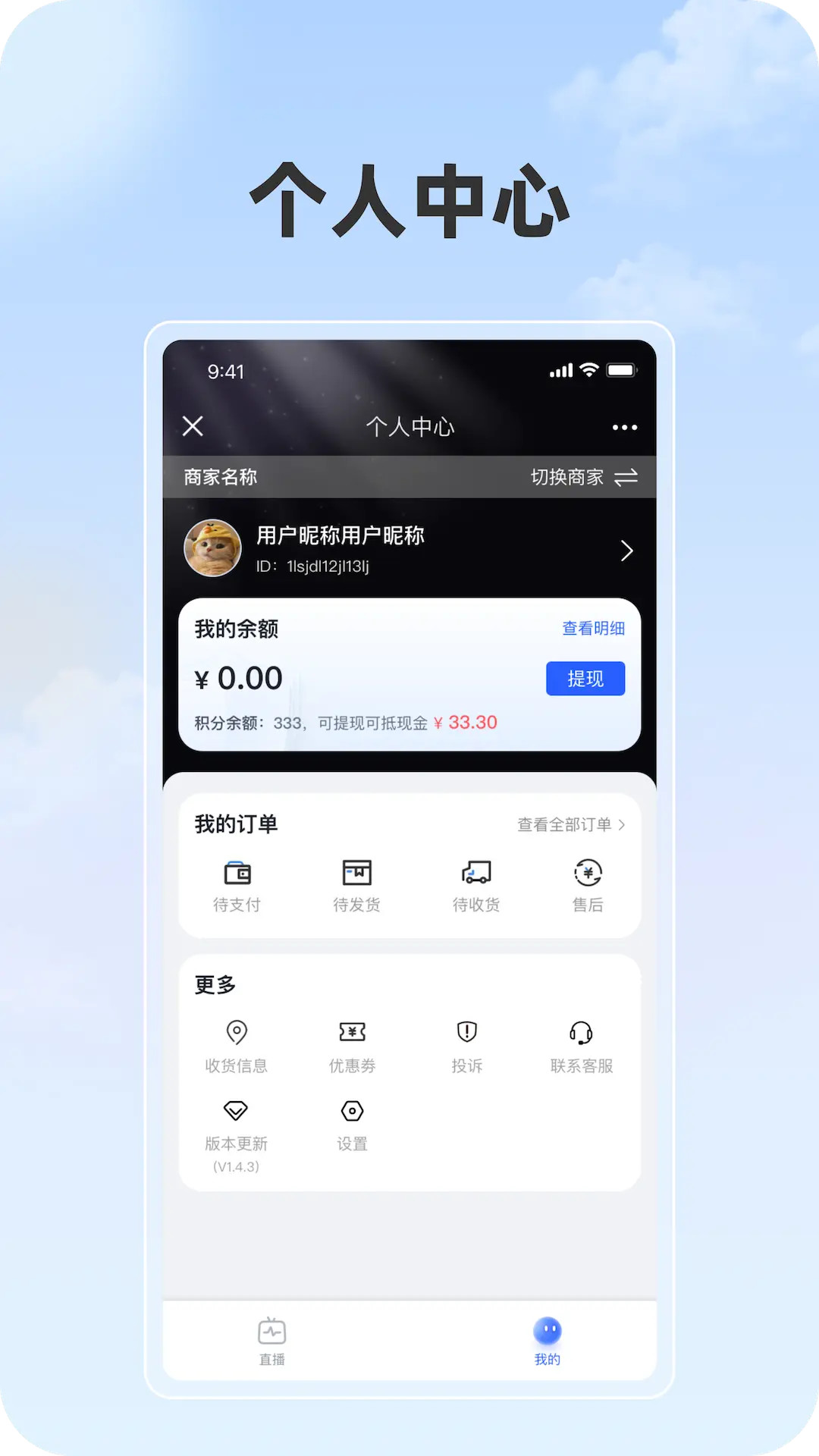819x1456 pixels.
Task: Switch to the 我的 profile tab
Action: click(x=548, y=1341)
